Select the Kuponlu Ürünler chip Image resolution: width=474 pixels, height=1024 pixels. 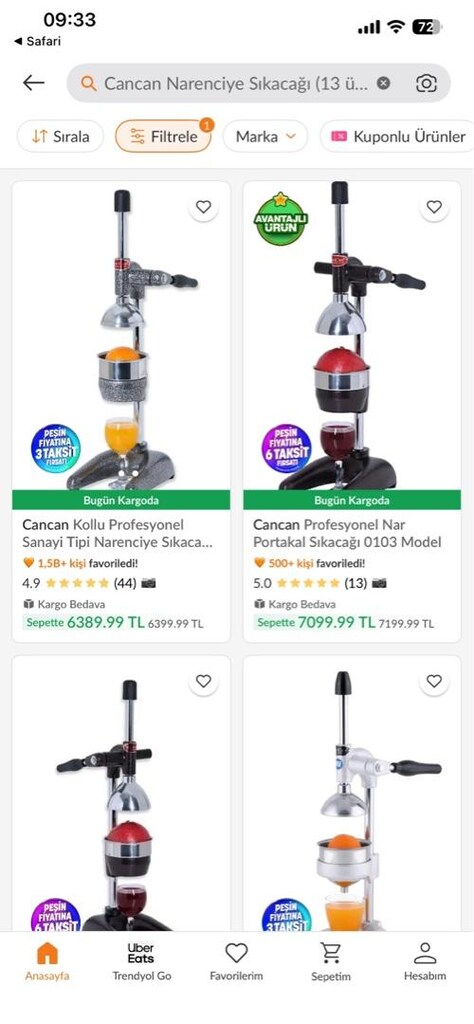coord(398,136)
